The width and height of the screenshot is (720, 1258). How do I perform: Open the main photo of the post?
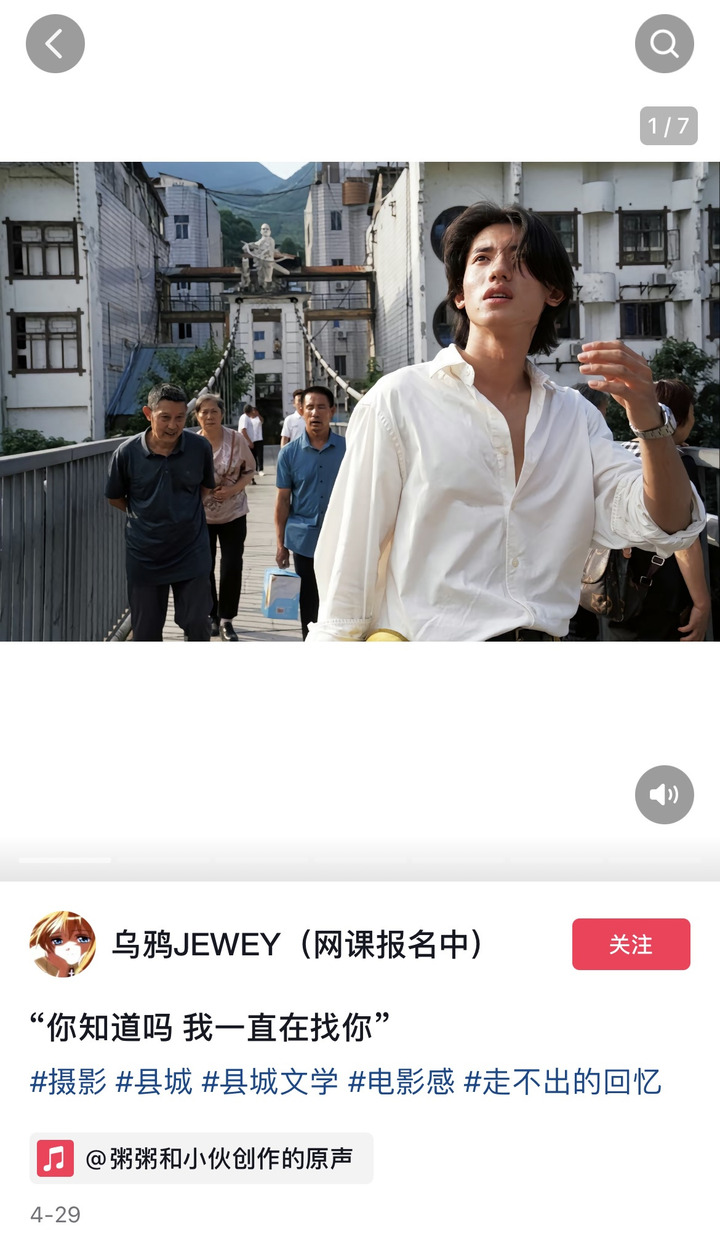tap(360, 401)
